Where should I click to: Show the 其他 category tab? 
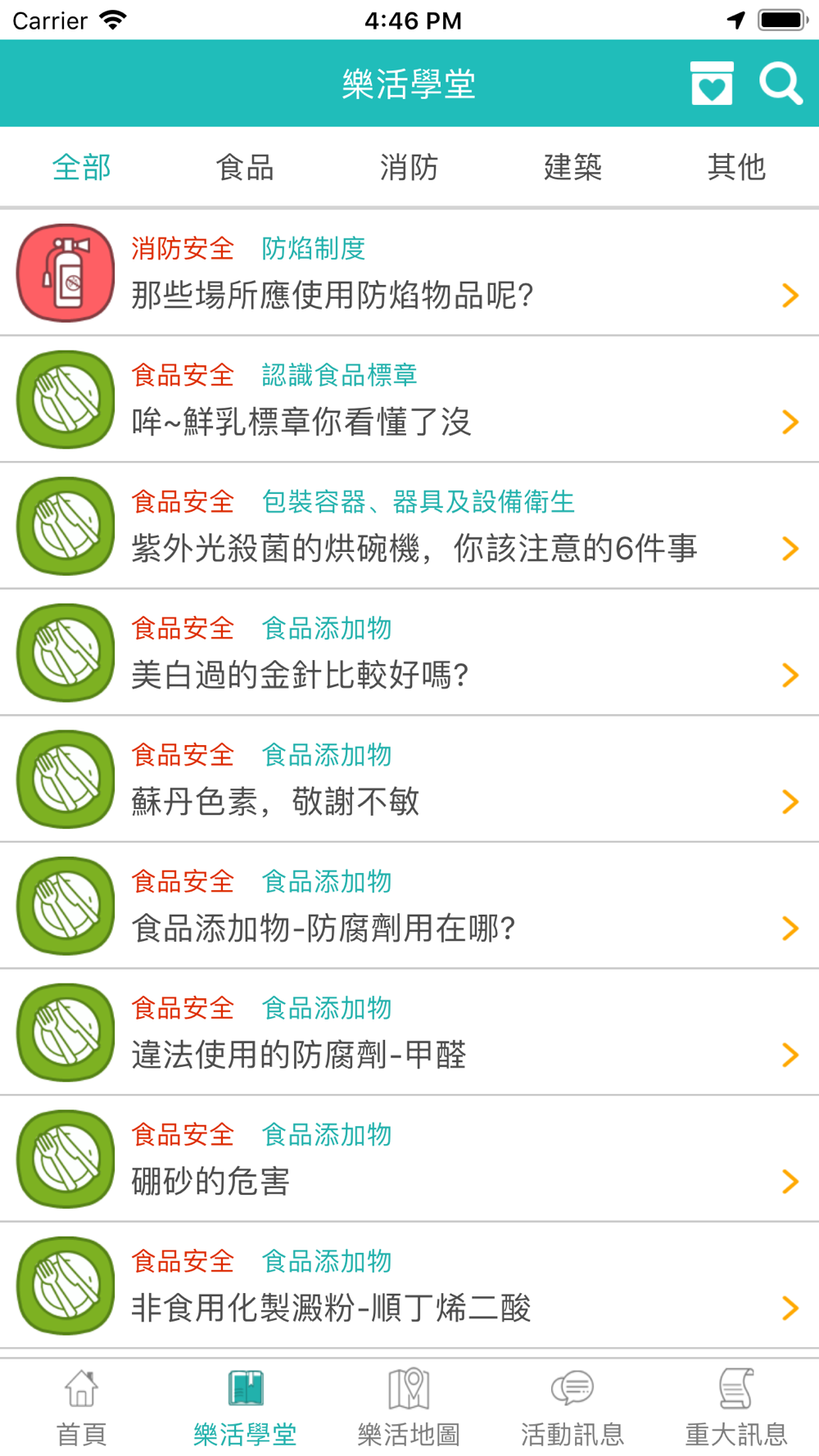(x=736, y=168)
